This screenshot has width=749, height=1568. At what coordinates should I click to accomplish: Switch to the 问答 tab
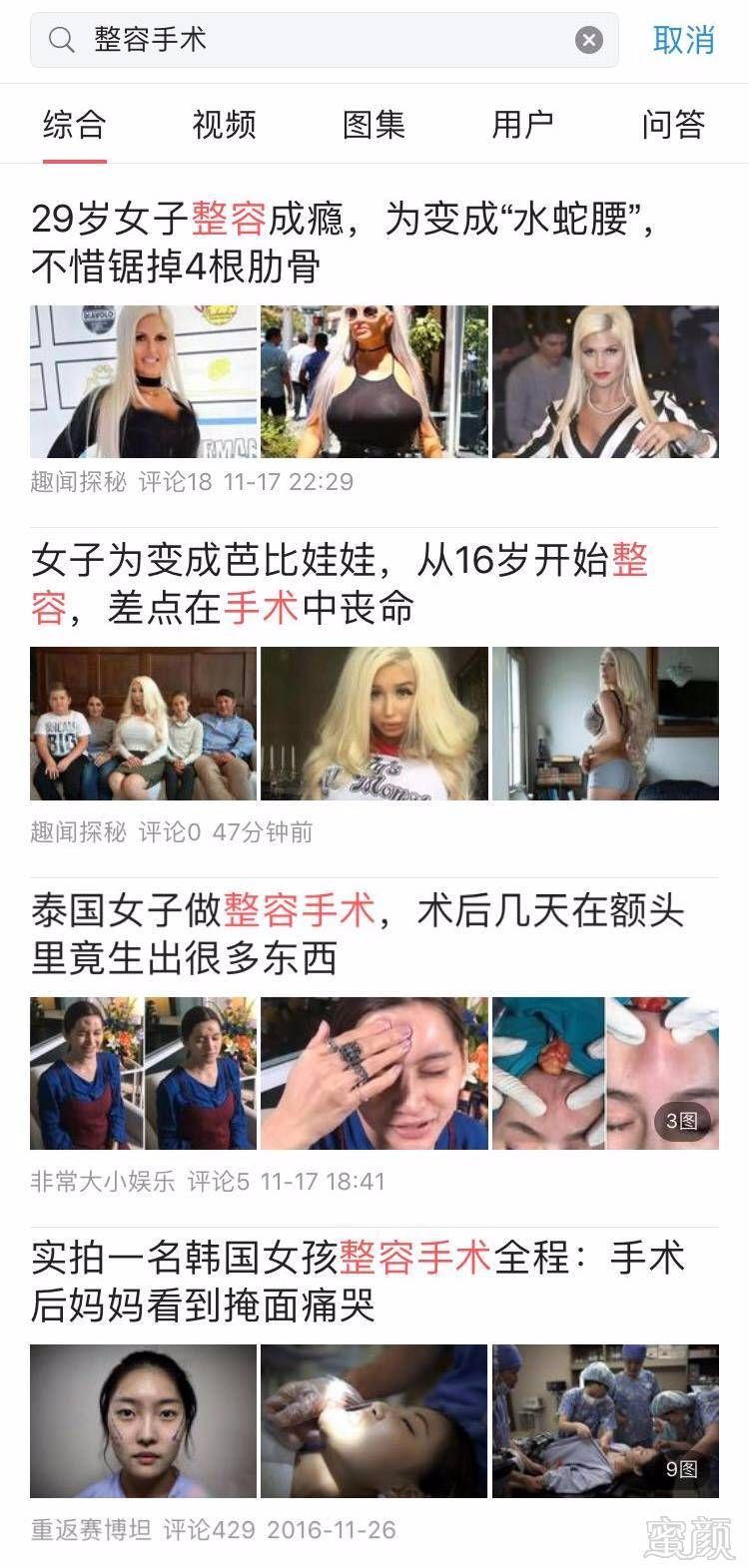click(x=673, y=125)
